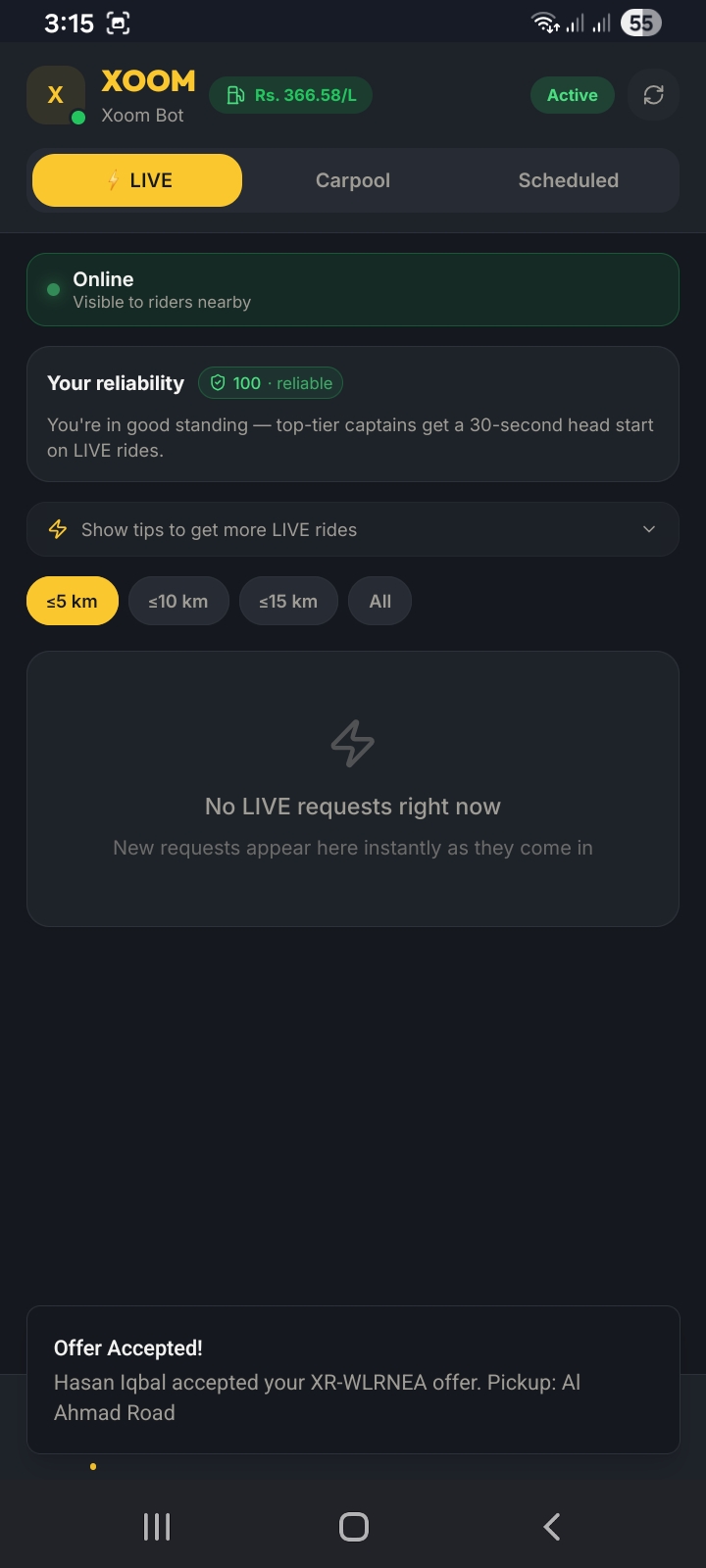706x1568 pixels.
Task: Switch to the LIVE tab
Action: pos(137,180)
